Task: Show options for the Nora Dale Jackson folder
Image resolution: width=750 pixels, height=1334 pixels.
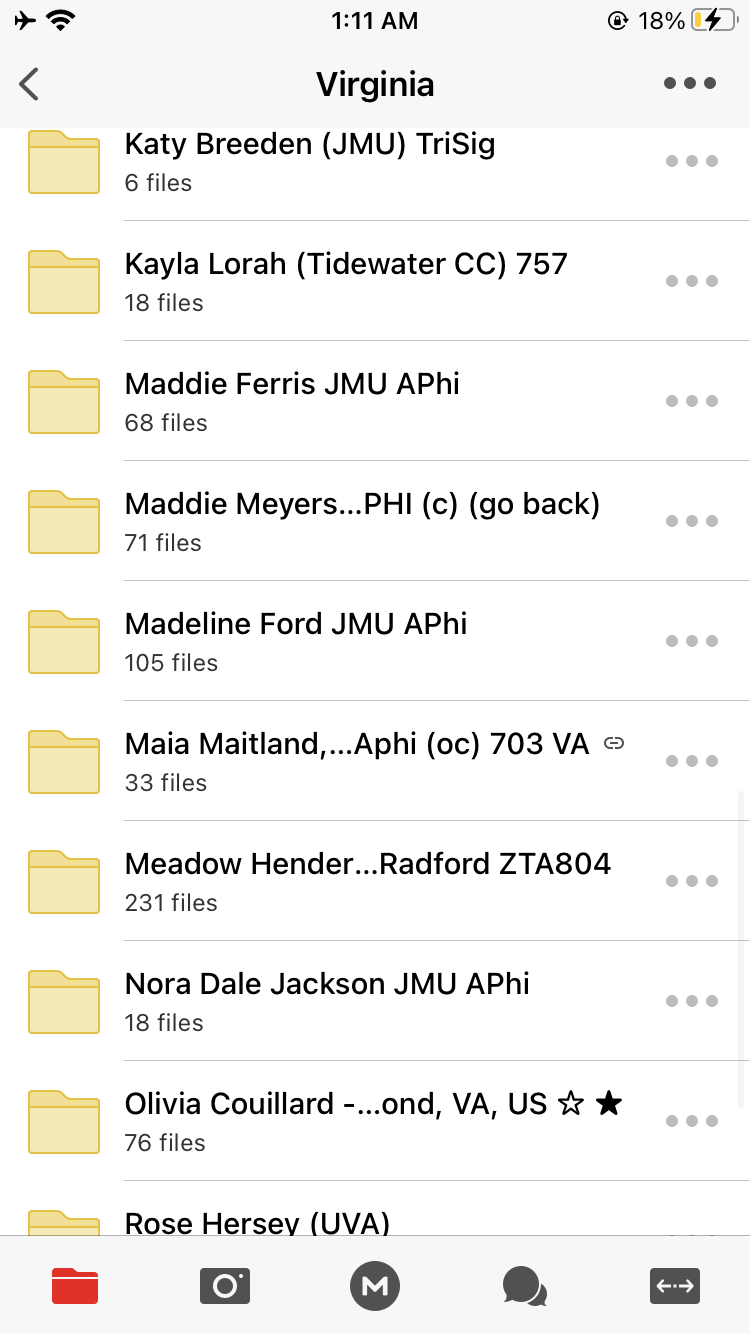Action: pos(692,1001)
